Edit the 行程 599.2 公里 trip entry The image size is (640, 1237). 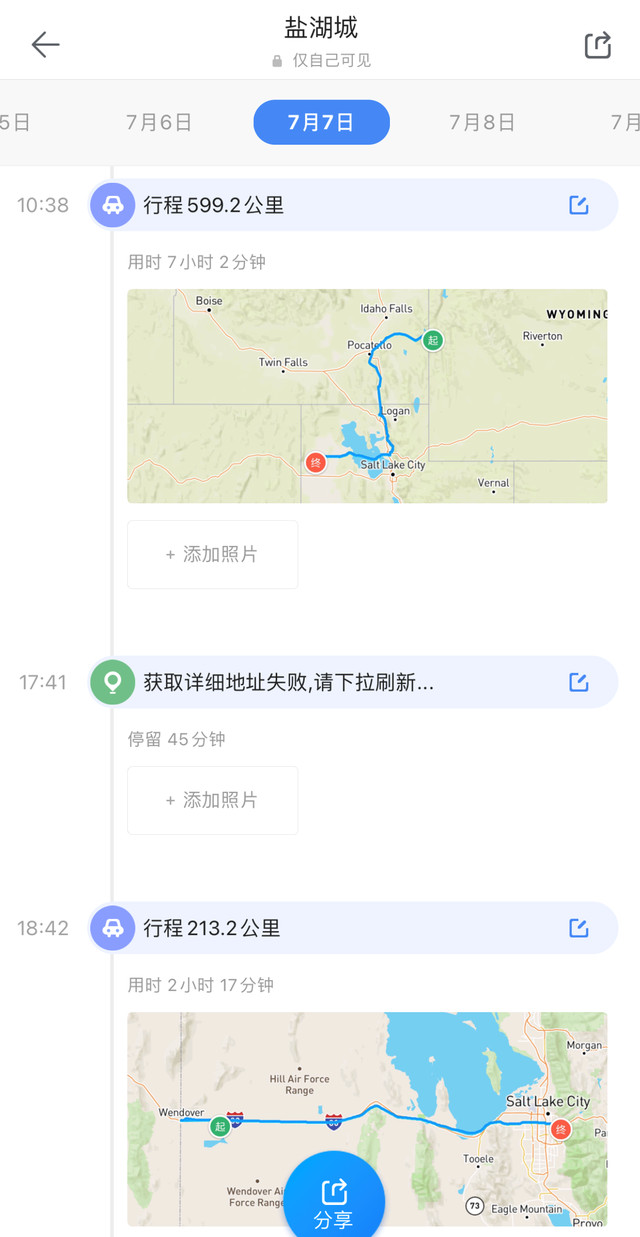click(x=578, y=205)
